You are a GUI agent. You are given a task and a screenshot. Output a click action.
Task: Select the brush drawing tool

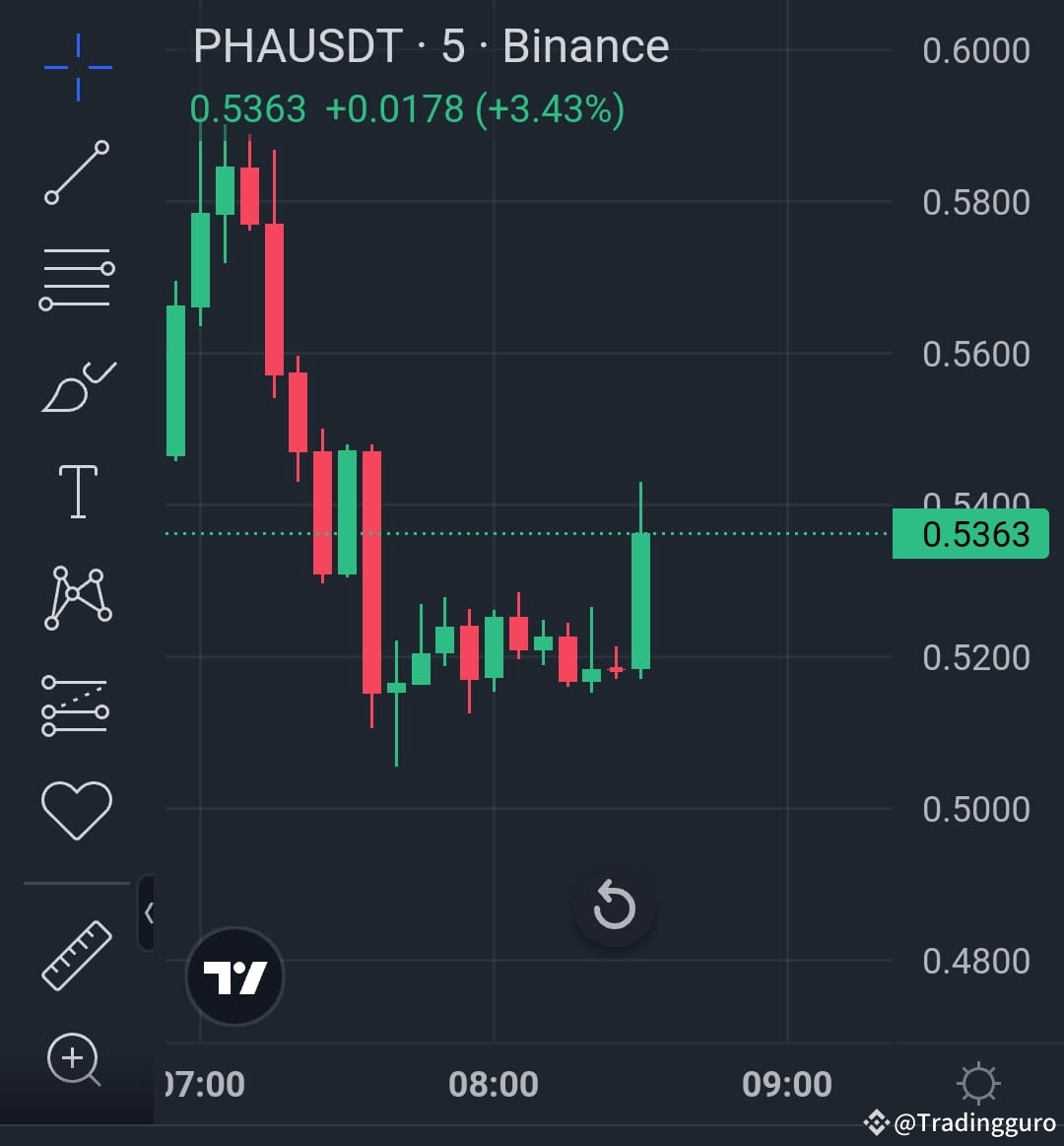point(77,384)
